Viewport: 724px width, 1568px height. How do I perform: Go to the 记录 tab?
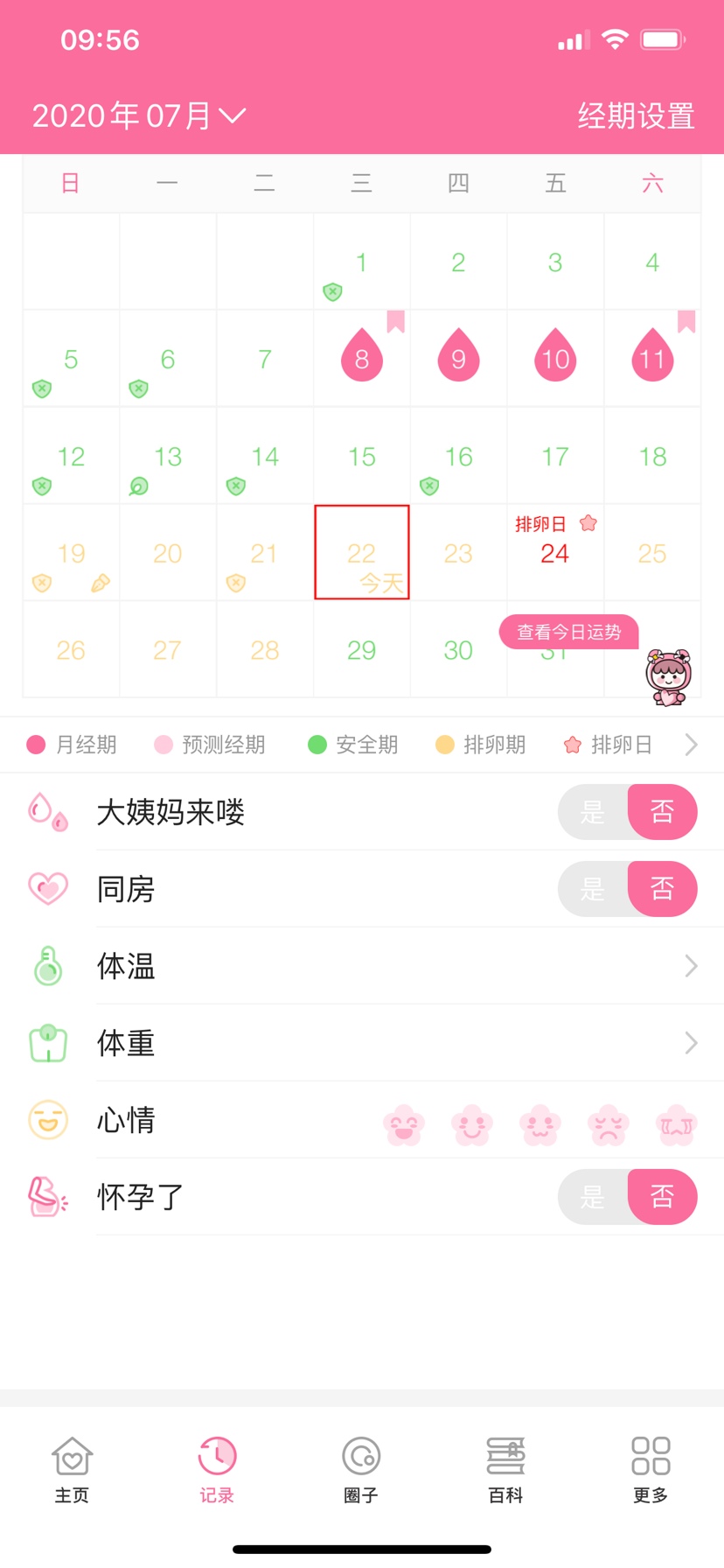click(217, 1470)
